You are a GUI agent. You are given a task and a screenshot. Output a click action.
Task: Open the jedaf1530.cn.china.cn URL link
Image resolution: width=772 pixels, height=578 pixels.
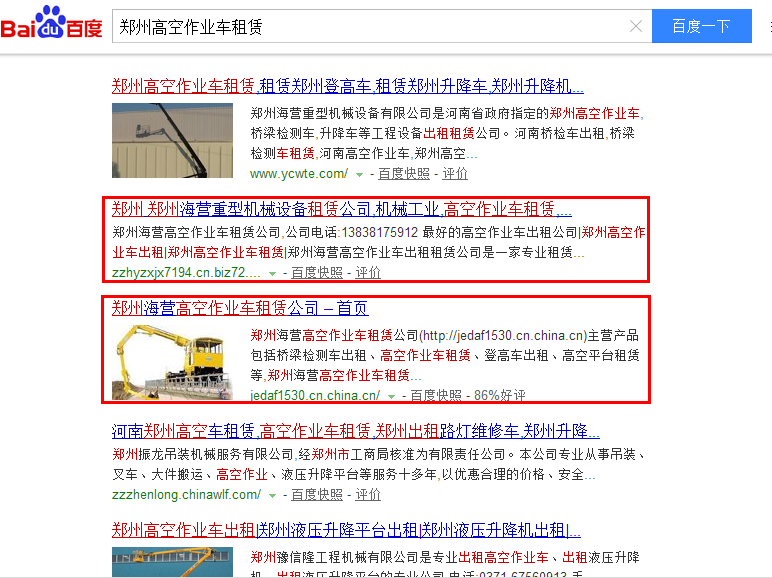(x=314, y=395)
